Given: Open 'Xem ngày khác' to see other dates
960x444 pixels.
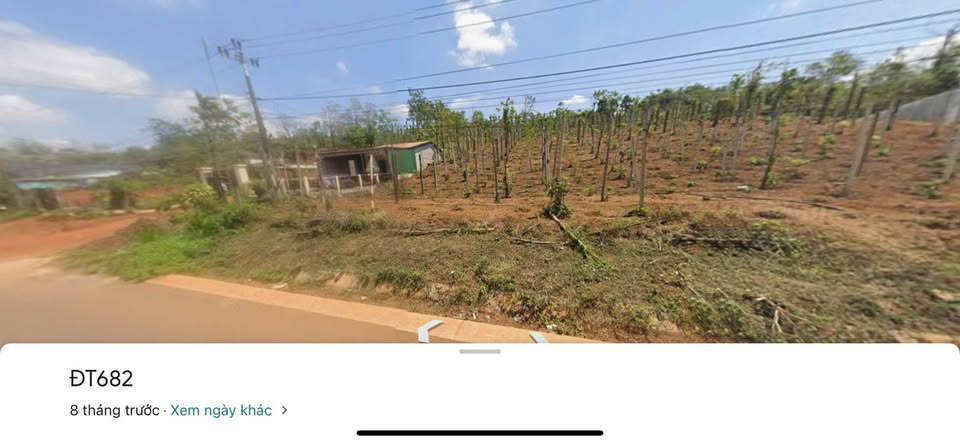Looking at the screenshot, I should click(x=221, y=410).
